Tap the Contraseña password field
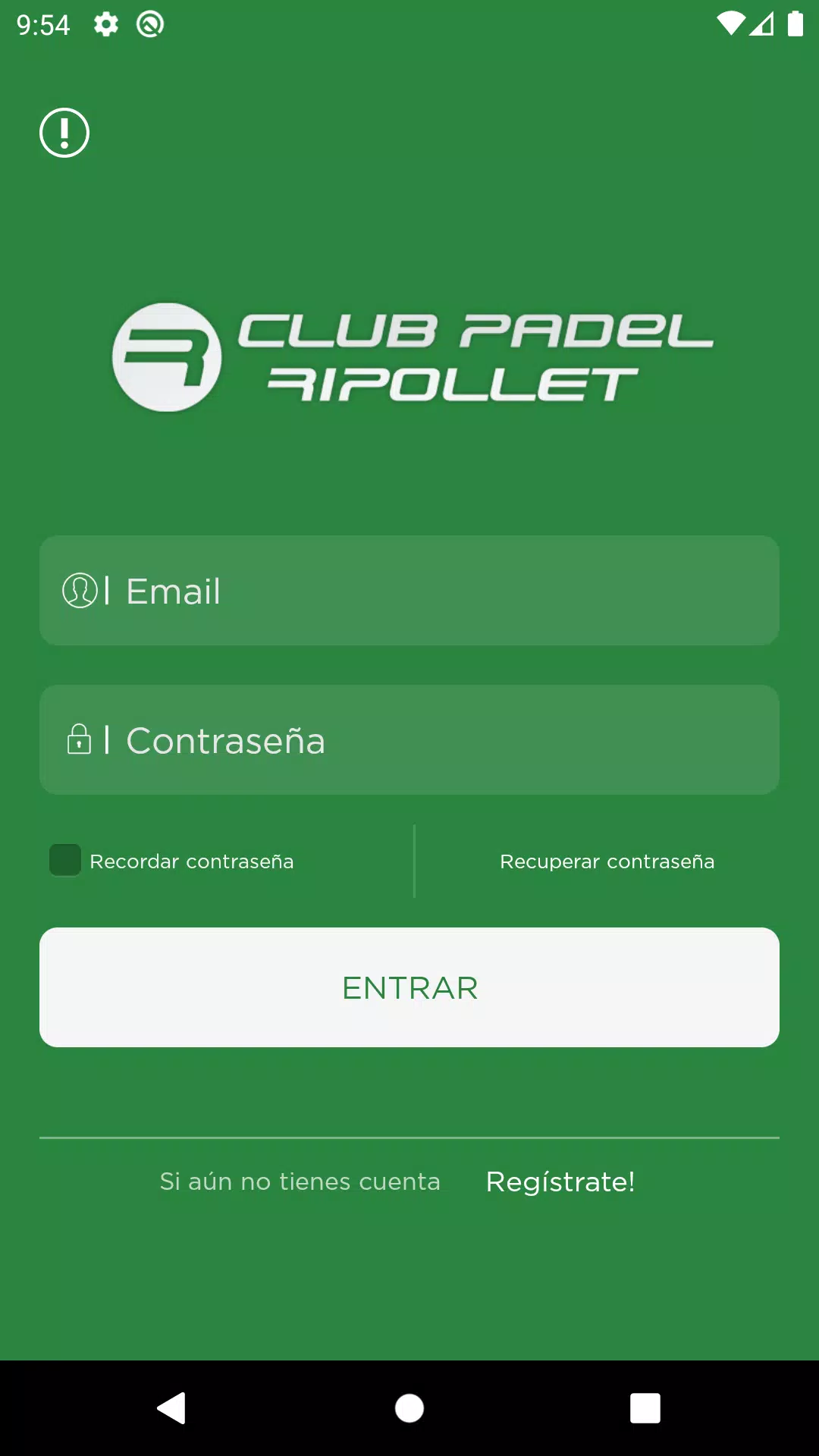819x1456 pixels. coord(409,740)
